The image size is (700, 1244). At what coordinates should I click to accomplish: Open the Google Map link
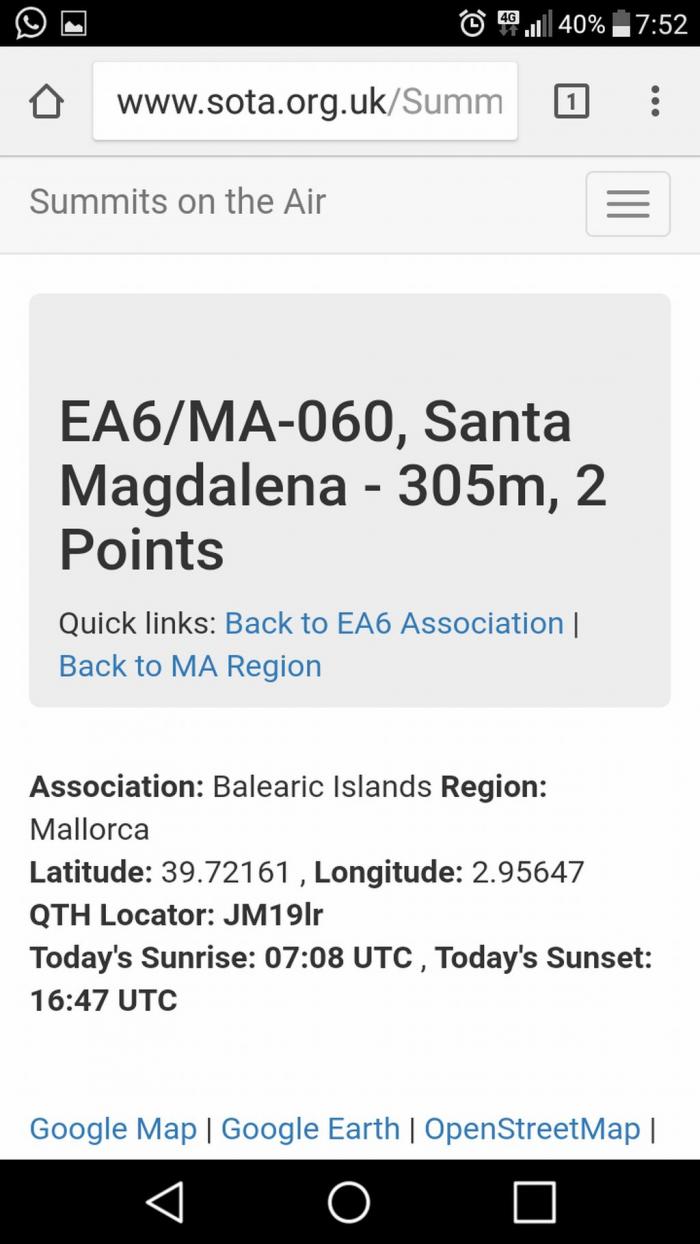coord(113,1129)
